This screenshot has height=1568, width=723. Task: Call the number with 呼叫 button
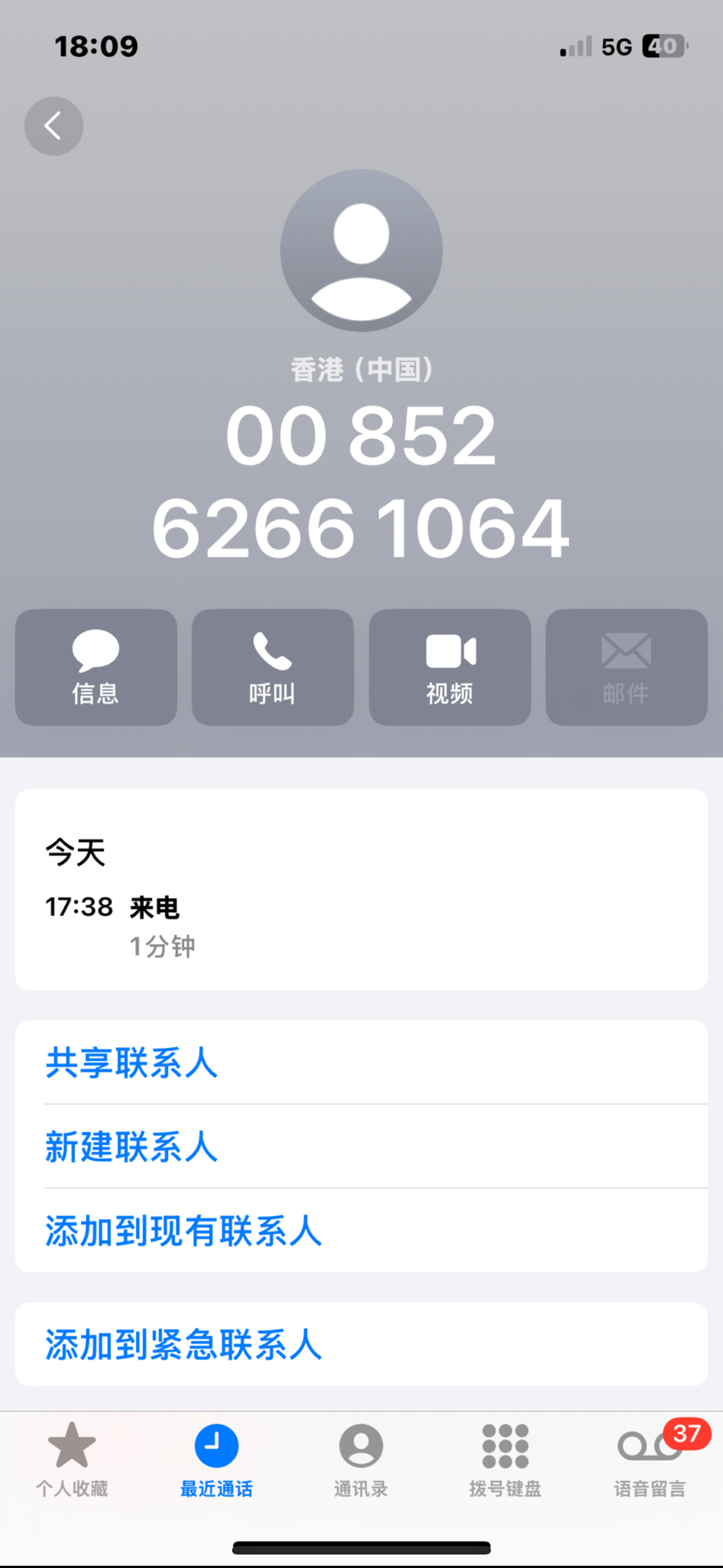pyautogui.click(x=272, y=667)
